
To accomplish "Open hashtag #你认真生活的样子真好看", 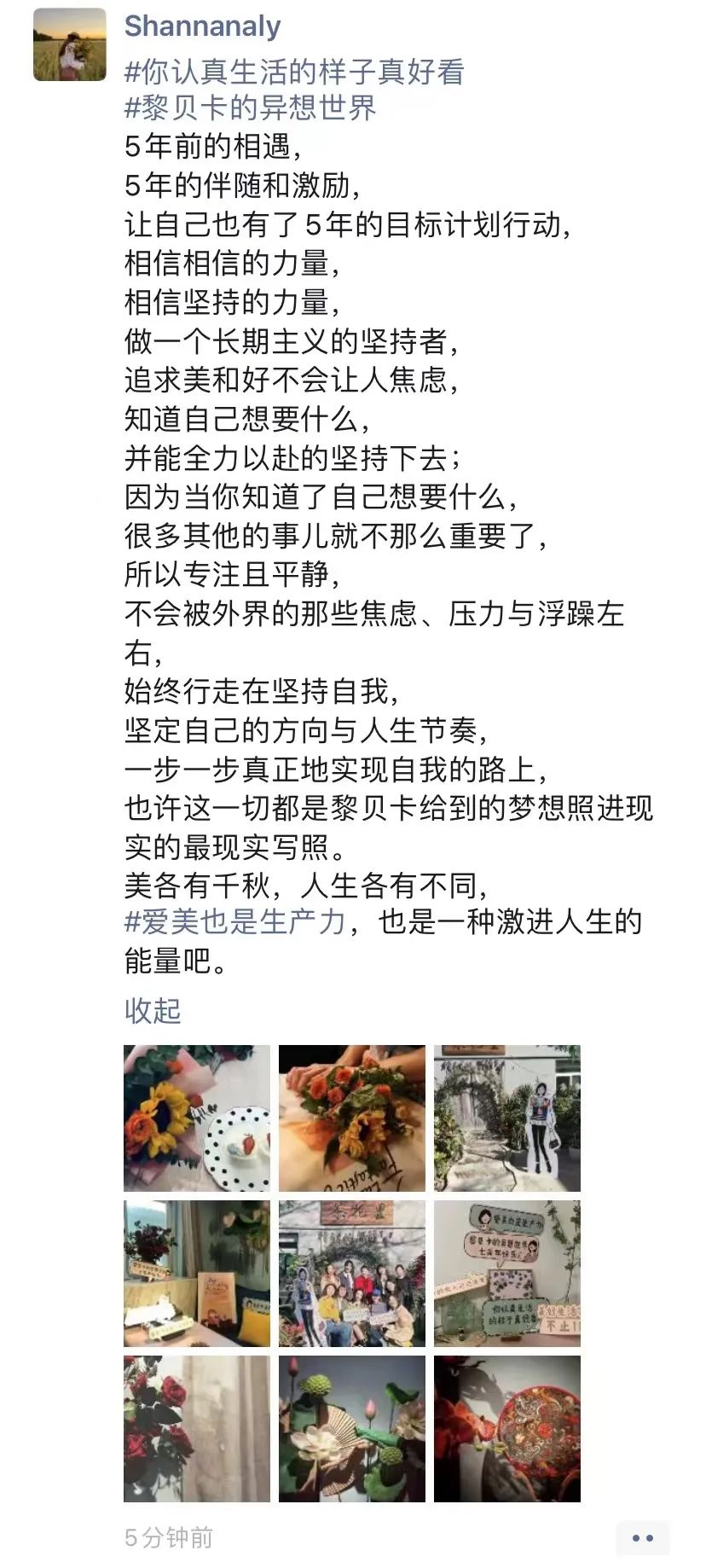I will [x=294, y=72].
